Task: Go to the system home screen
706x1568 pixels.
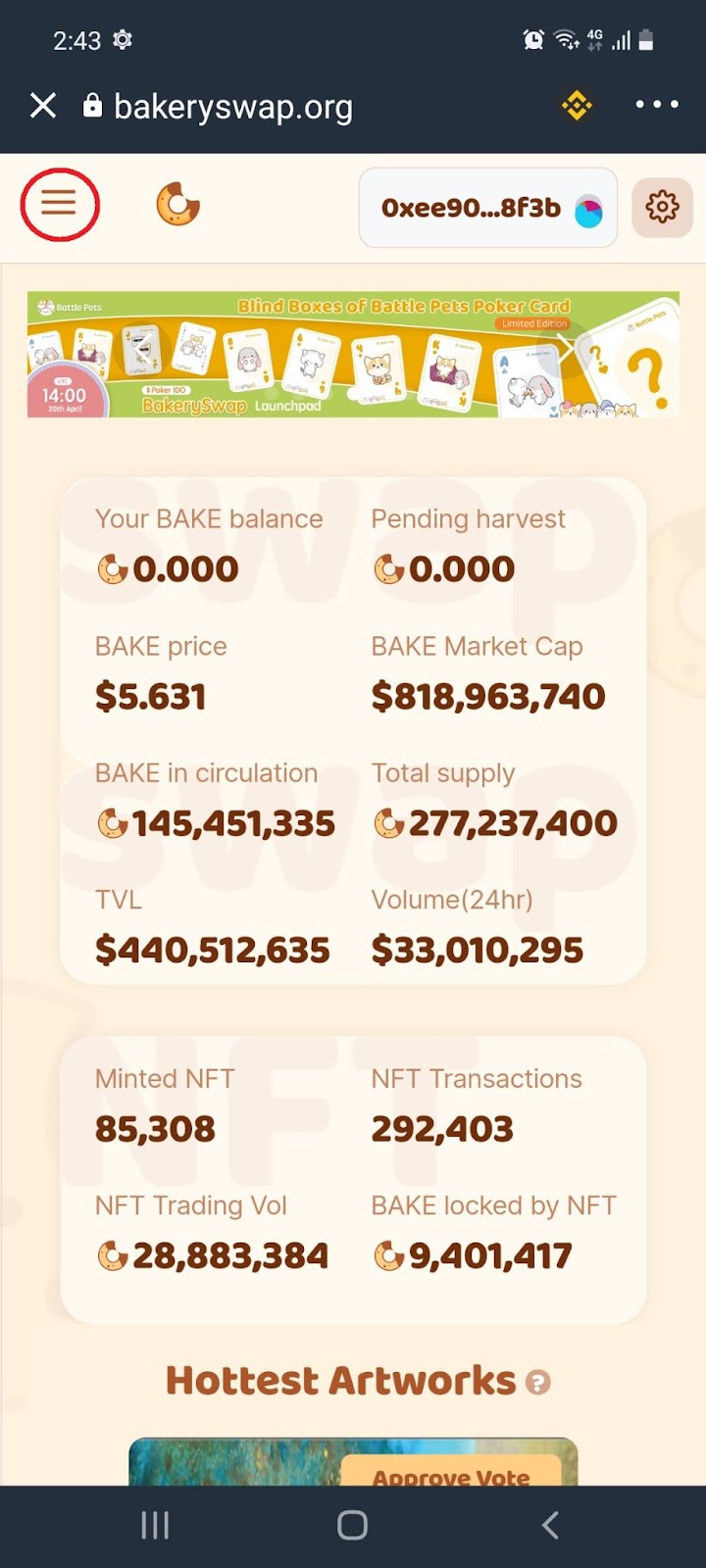Action: pyautogui.click(x=352, y=1525)
